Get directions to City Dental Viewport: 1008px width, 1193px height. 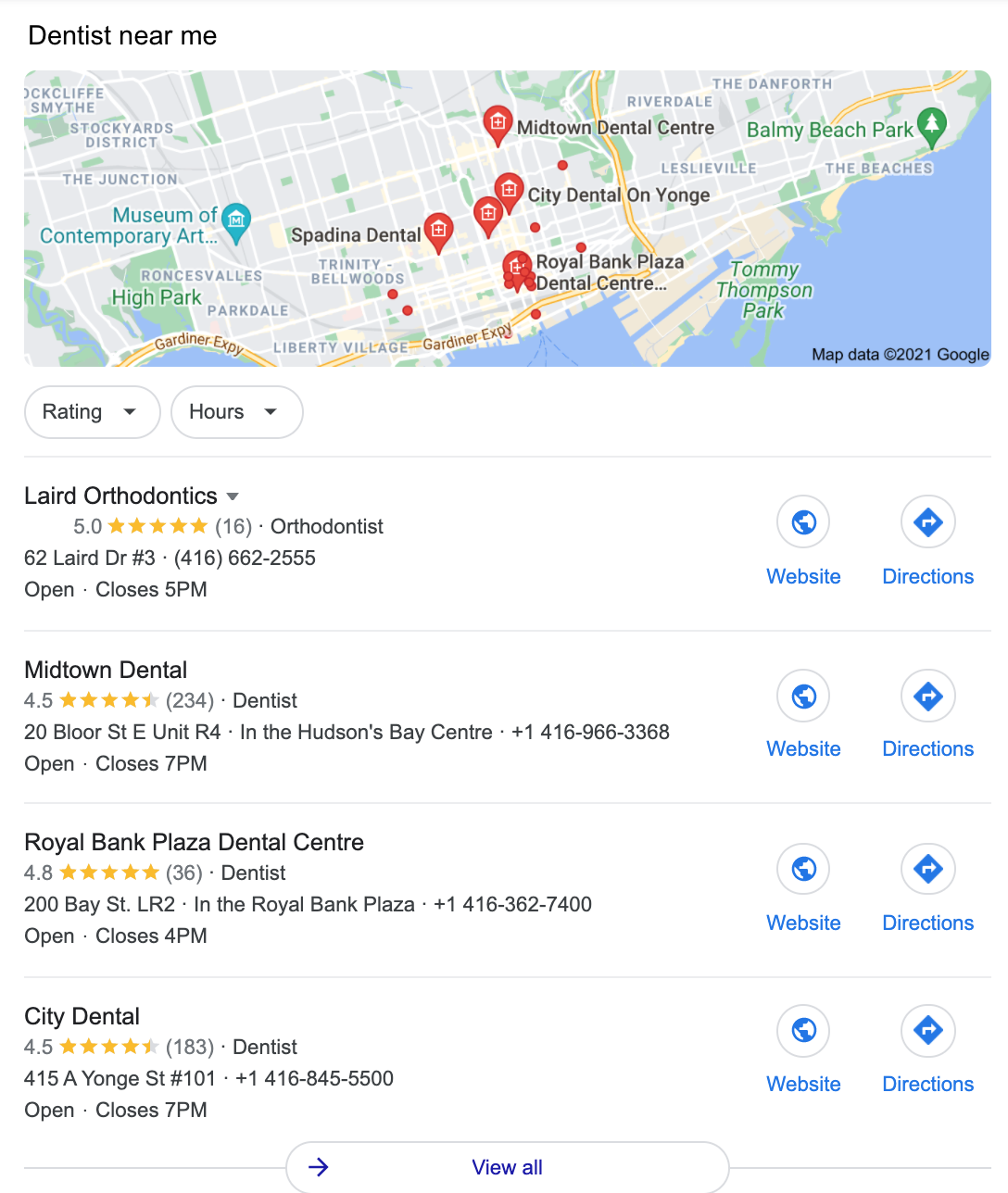point(927,1031)
